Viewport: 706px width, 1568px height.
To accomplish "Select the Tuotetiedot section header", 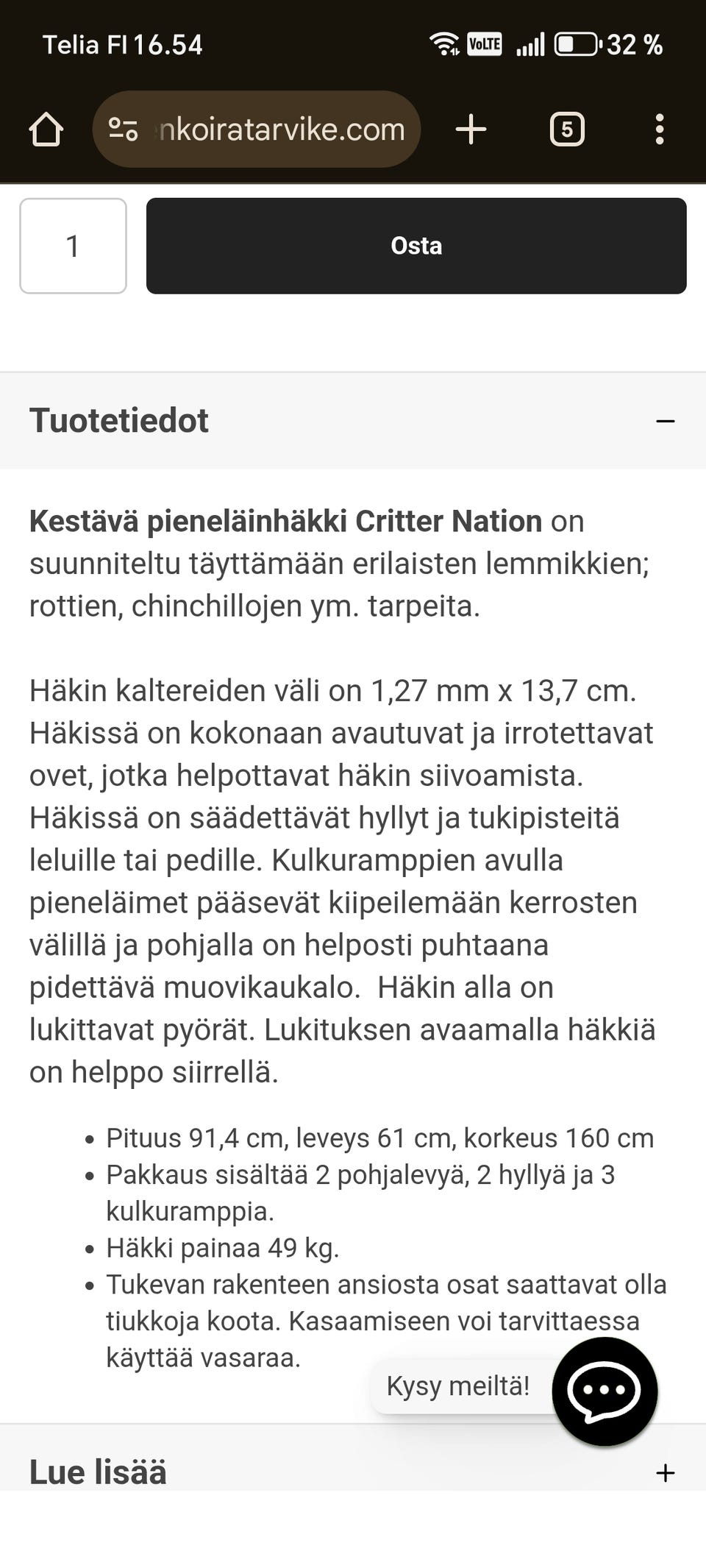I will [x=119, y=420].
